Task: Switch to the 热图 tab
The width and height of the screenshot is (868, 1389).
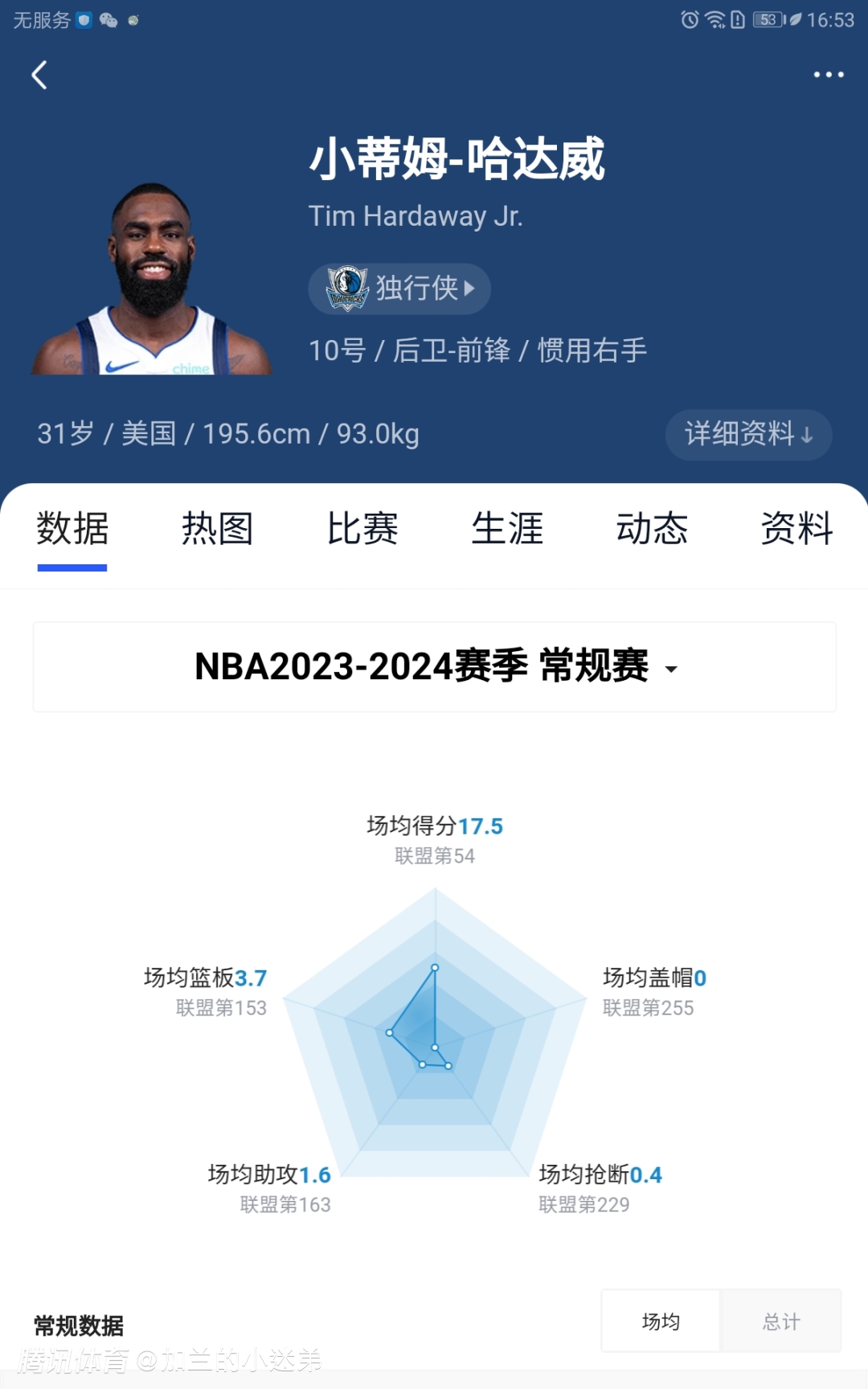Action: (217, 529)
